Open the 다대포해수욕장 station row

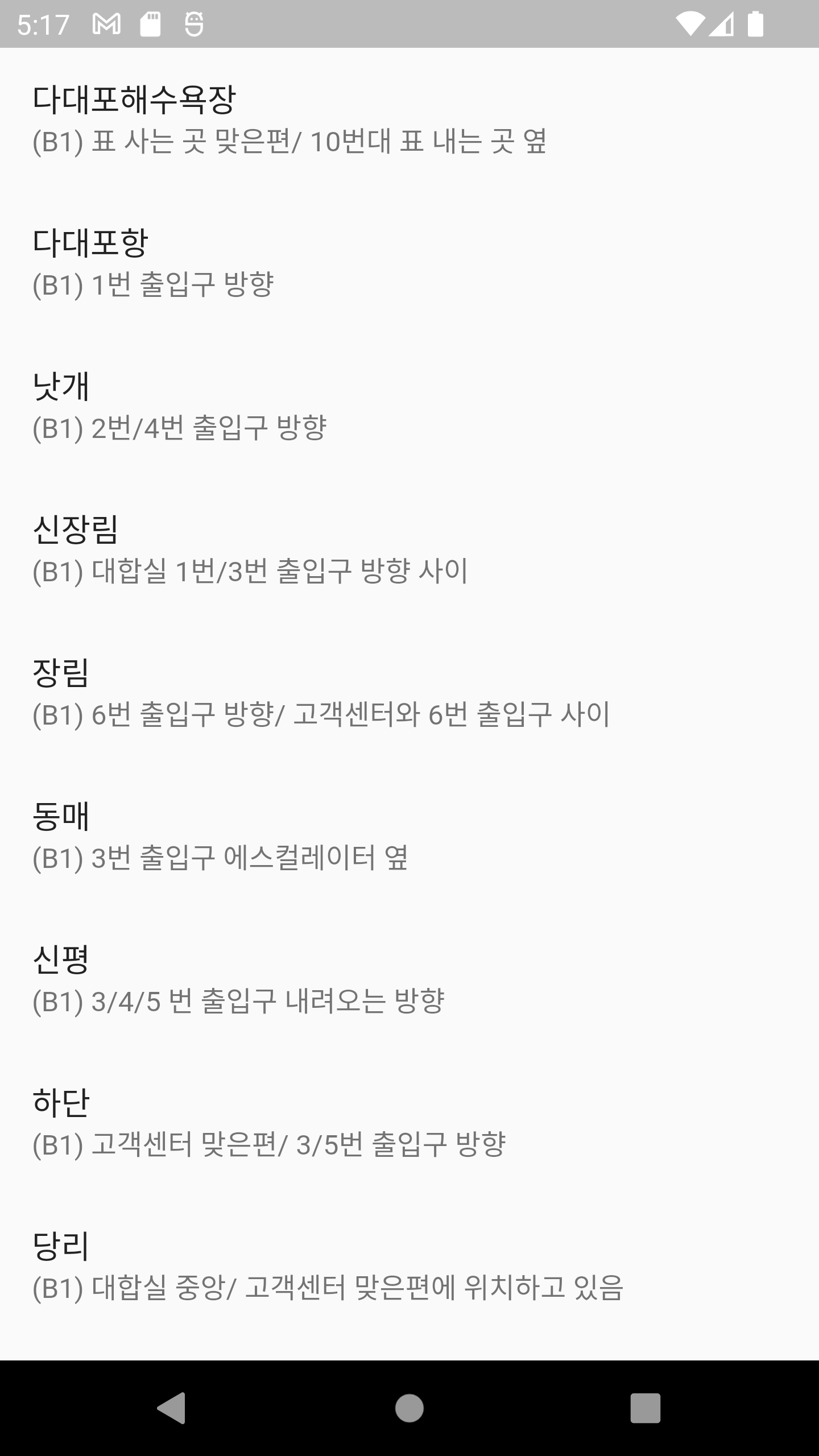[x=409, y=120]
